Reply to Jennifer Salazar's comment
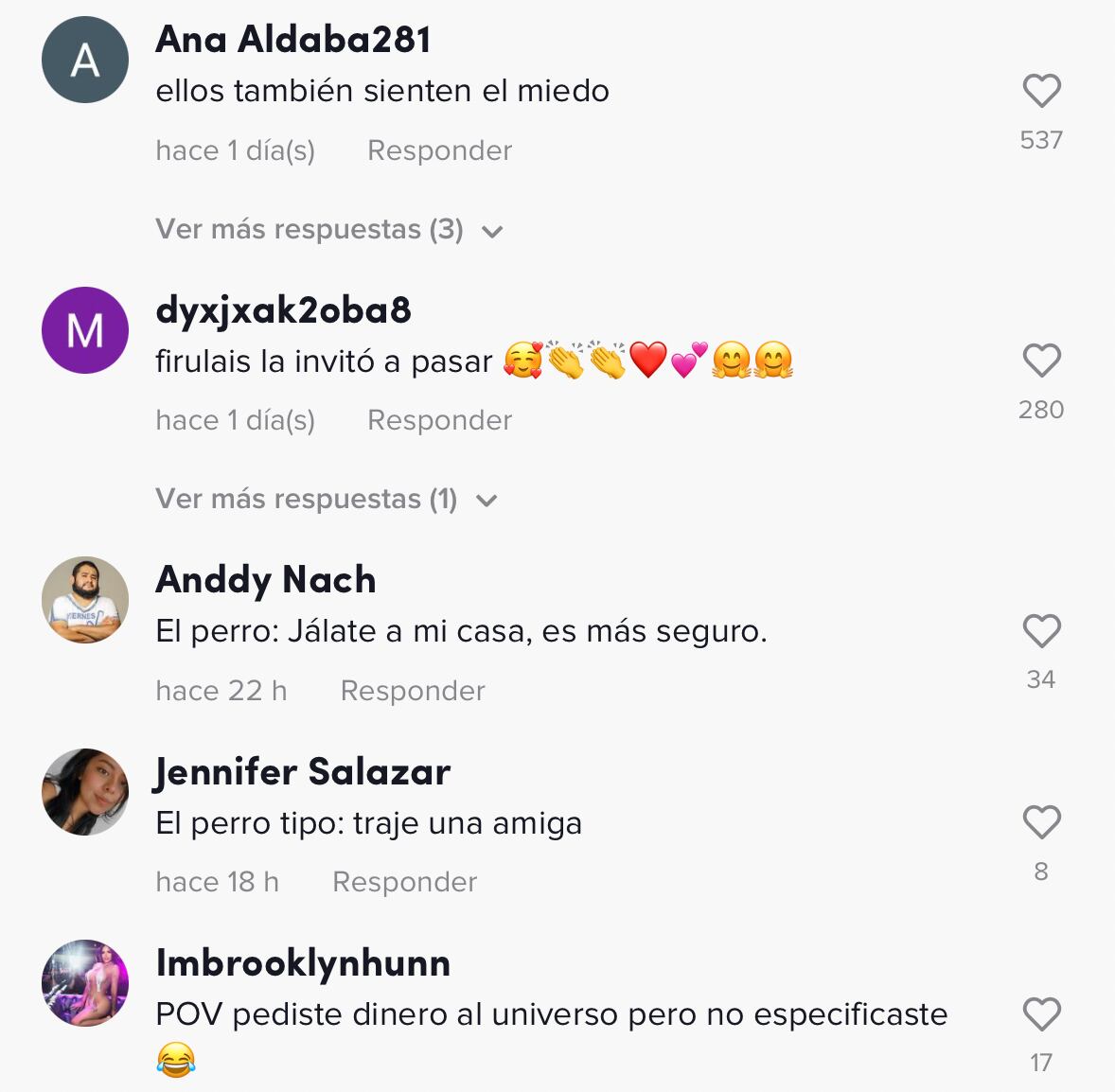This screenshot has width=1115, height=1092. (404, 882)
